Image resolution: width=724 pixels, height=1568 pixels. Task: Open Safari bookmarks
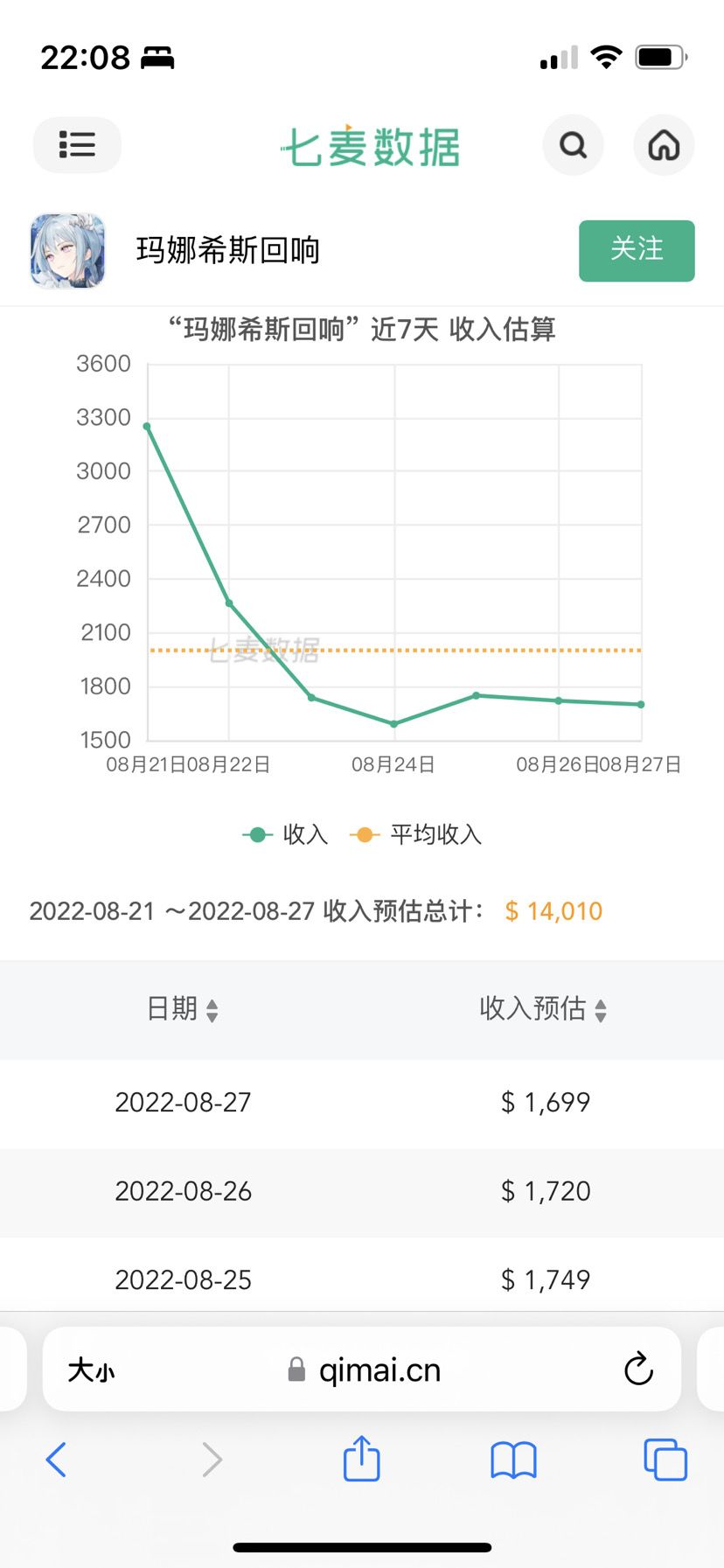(513, 1460)
